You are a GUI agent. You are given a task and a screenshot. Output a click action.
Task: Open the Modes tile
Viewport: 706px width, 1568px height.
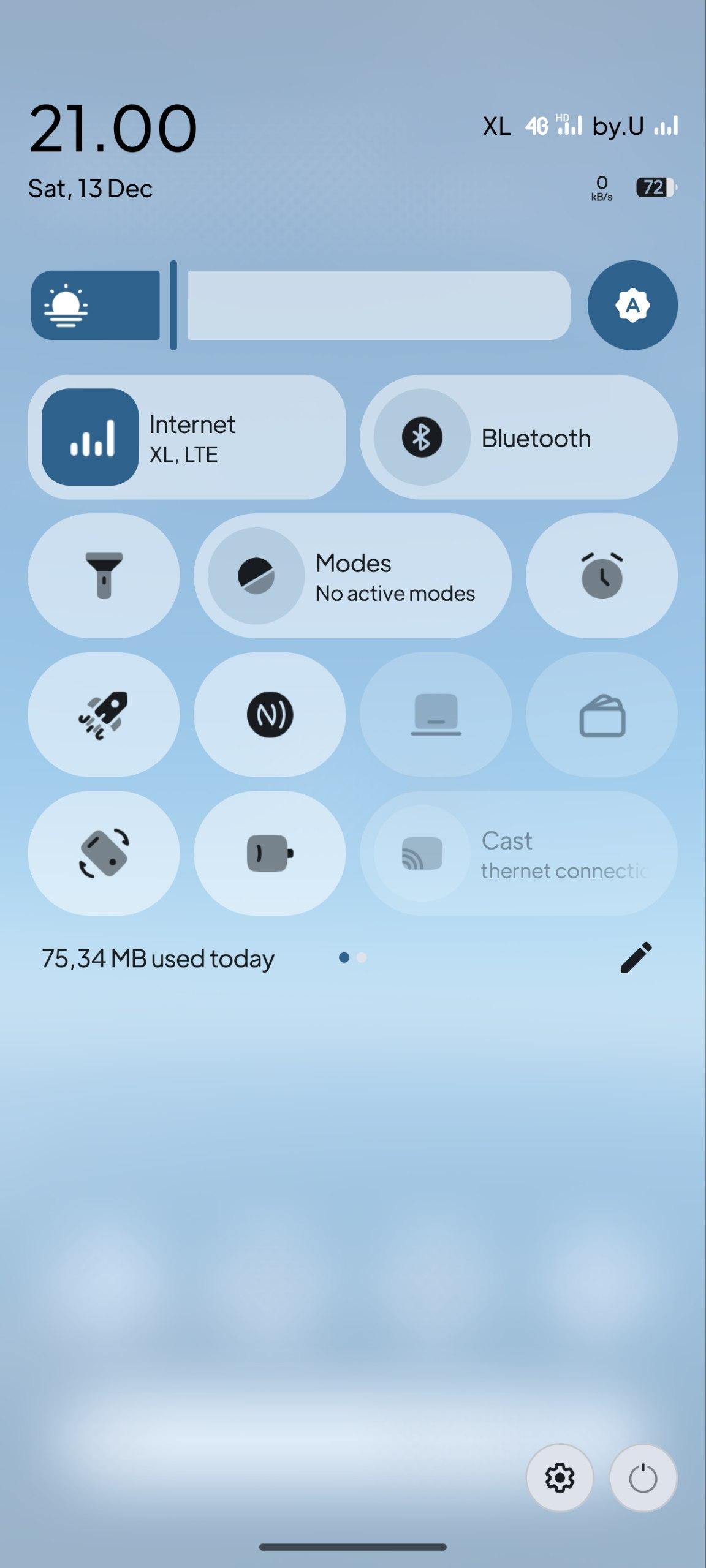[352, 576]
